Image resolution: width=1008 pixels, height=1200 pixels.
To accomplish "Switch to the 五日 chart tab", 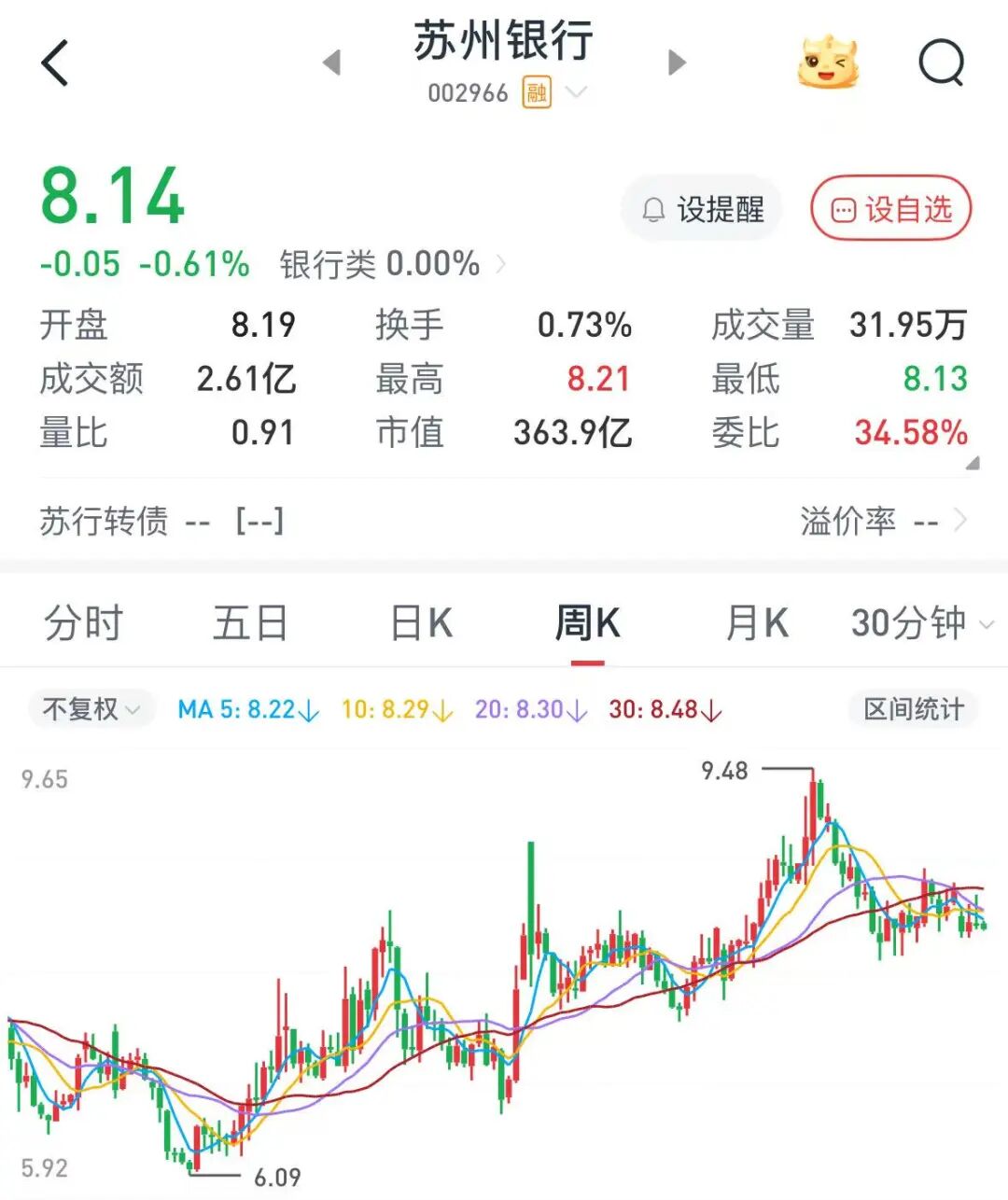I will [x=250, y=623].
